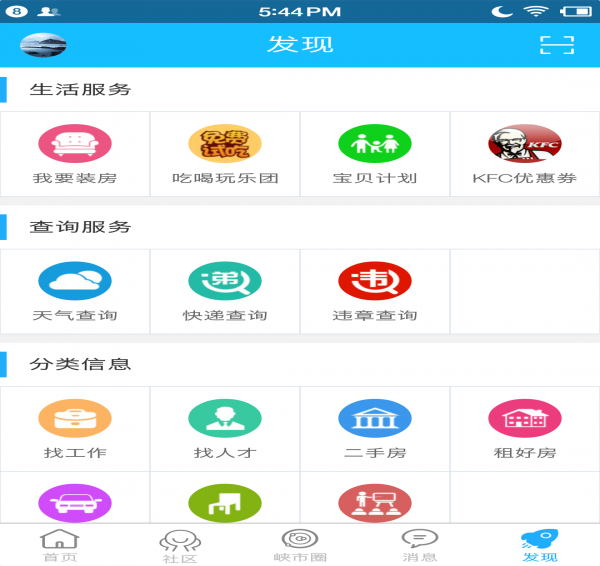Switch to the 首页 tab
The width and height of the screenshot is (600, 566).
tap(60, 545)
